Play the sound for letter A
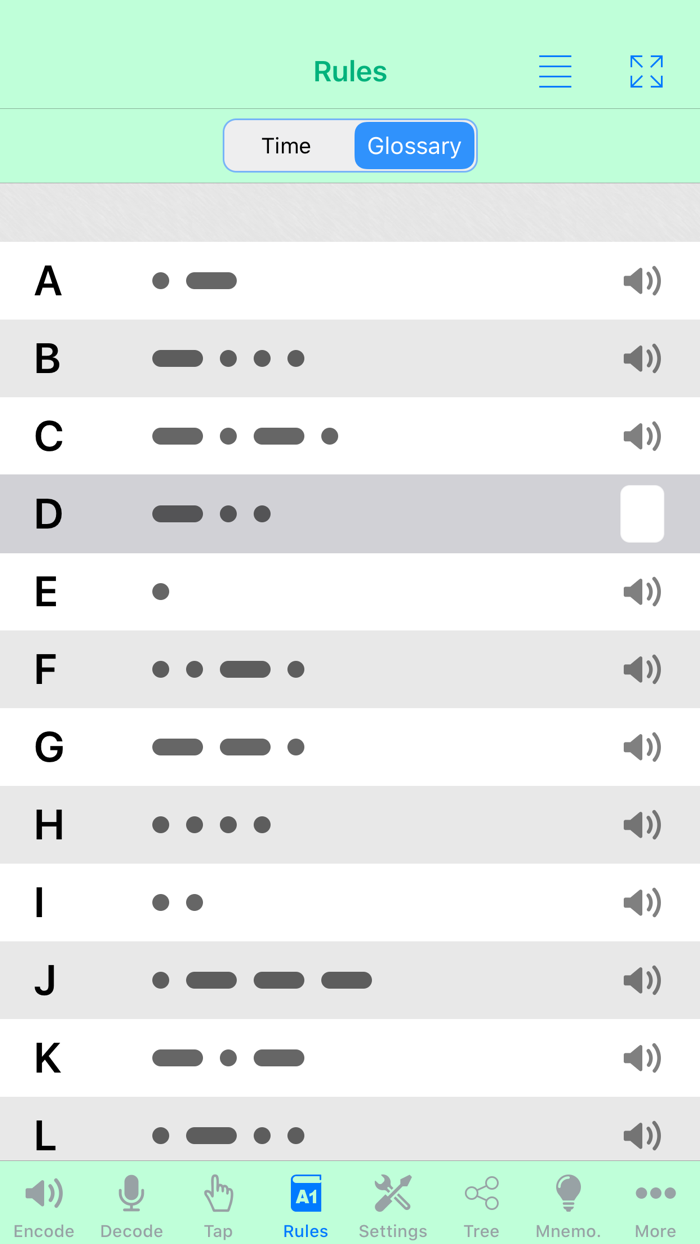 point(642,281)
